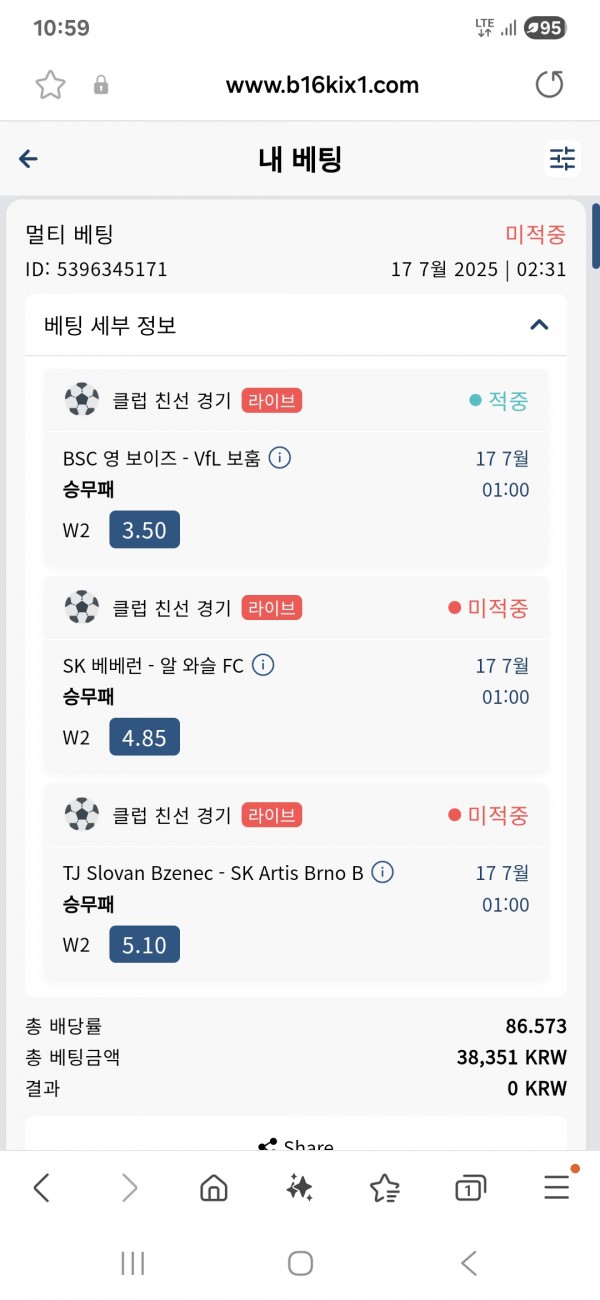Viewport: 600px width, 1300px height.
Task: Go back from 내 베팅 page
Action: [x=28, y=159]
